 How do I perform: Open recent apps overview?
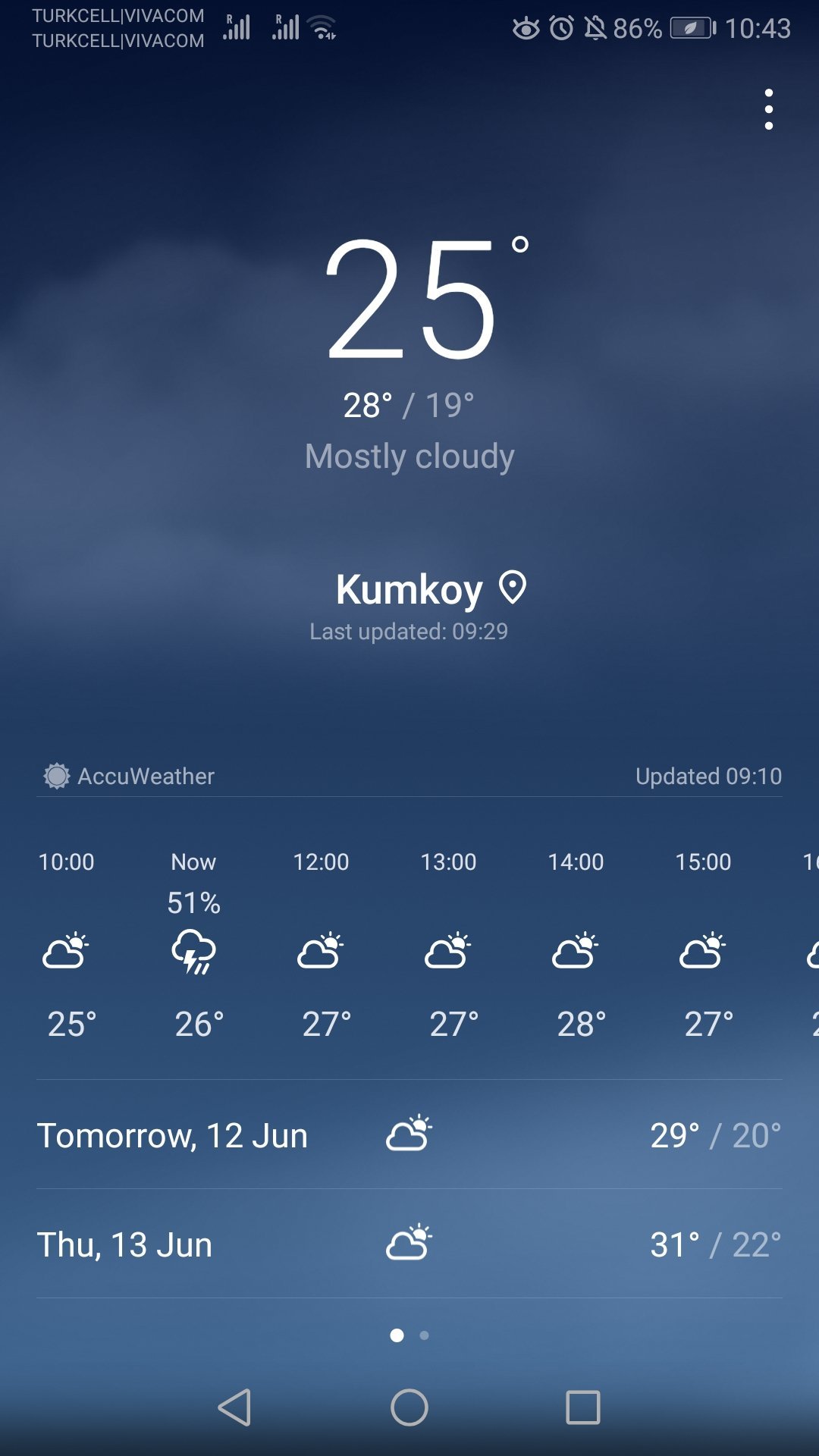tap(583, 1408)
